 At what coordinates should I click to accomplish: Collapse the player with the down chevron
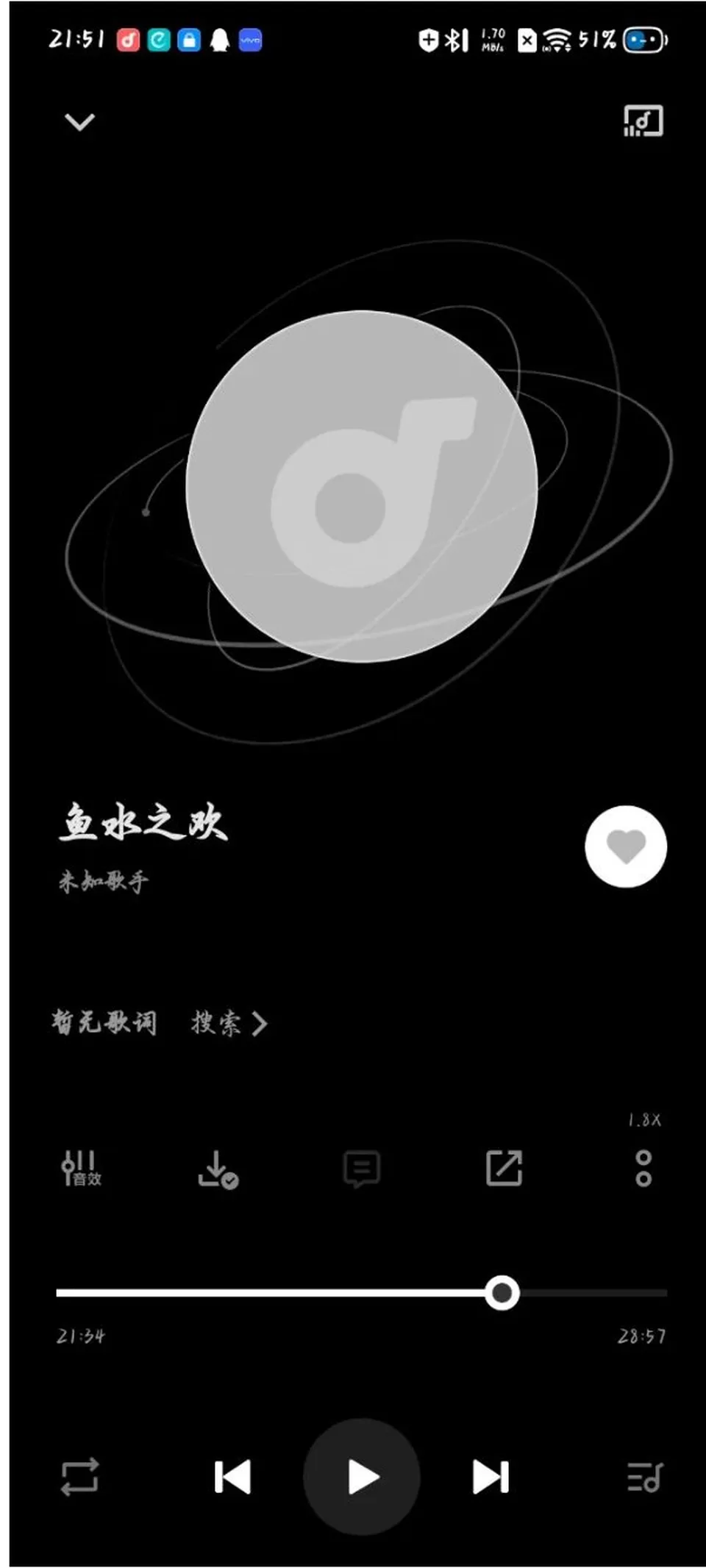pos(79,121)
